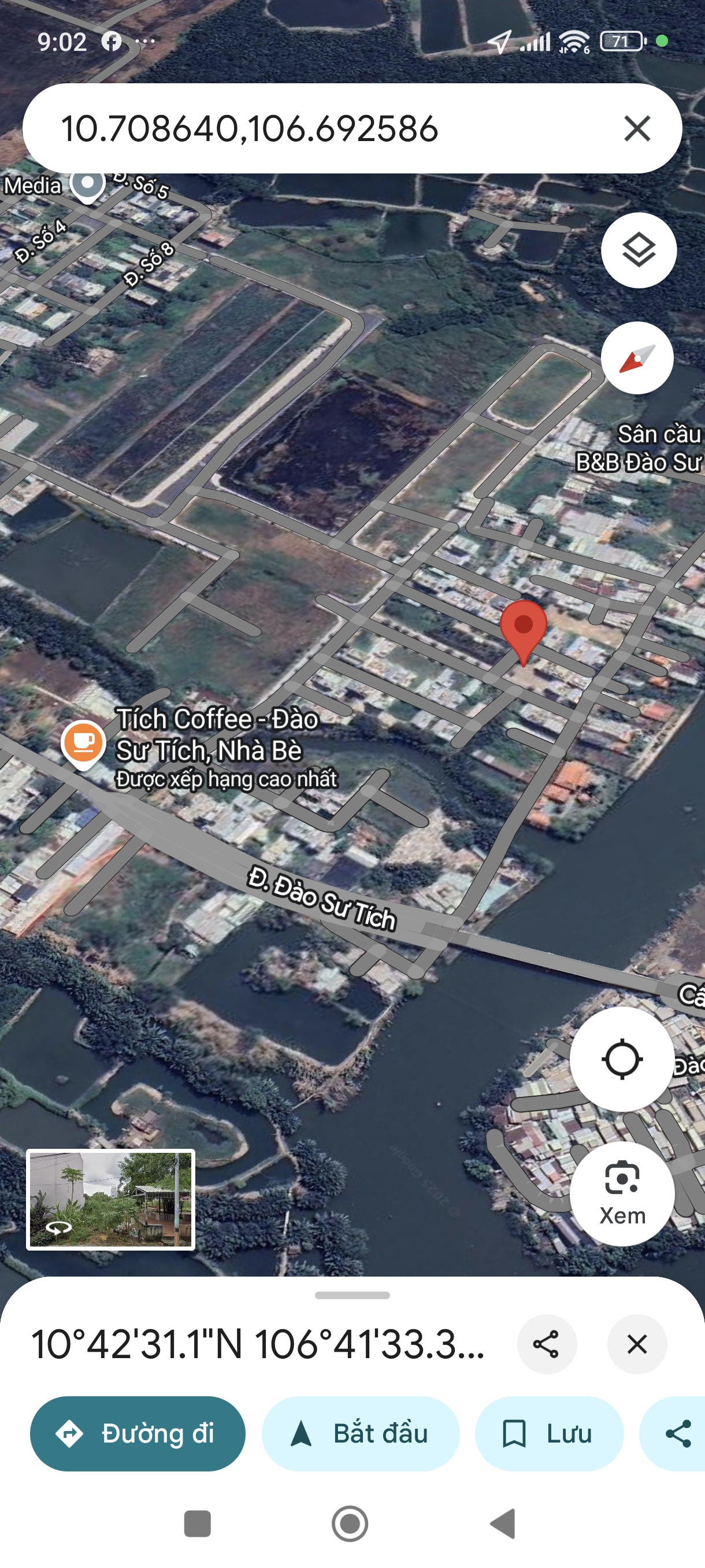This screenshot has height=1568, width=705.
Task: Open Tích Coffee - Đào Sư Tích marker
Action: [83, 742]
